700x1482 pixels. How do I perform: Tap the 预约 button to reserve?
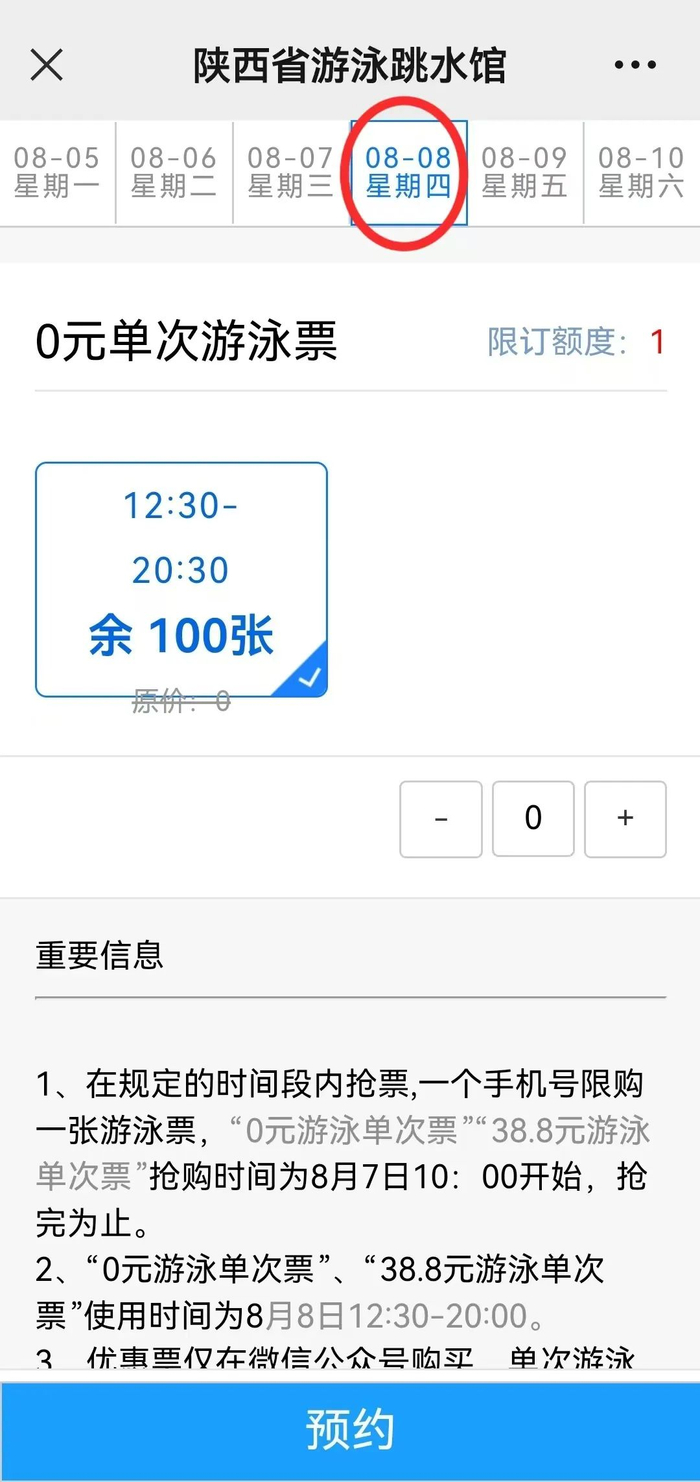350,1430
